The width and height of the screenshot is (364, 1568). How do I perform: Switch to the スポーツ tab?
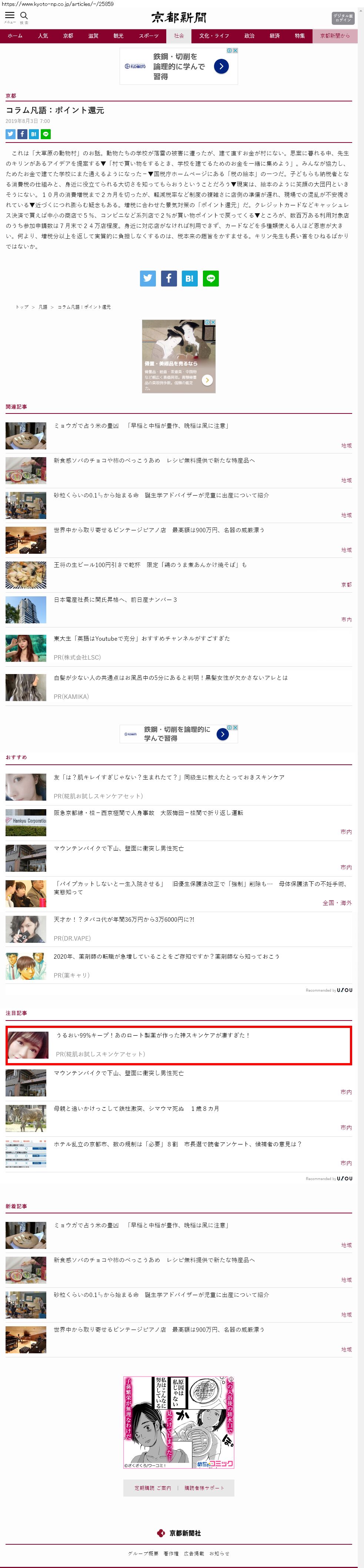(148, 36)
